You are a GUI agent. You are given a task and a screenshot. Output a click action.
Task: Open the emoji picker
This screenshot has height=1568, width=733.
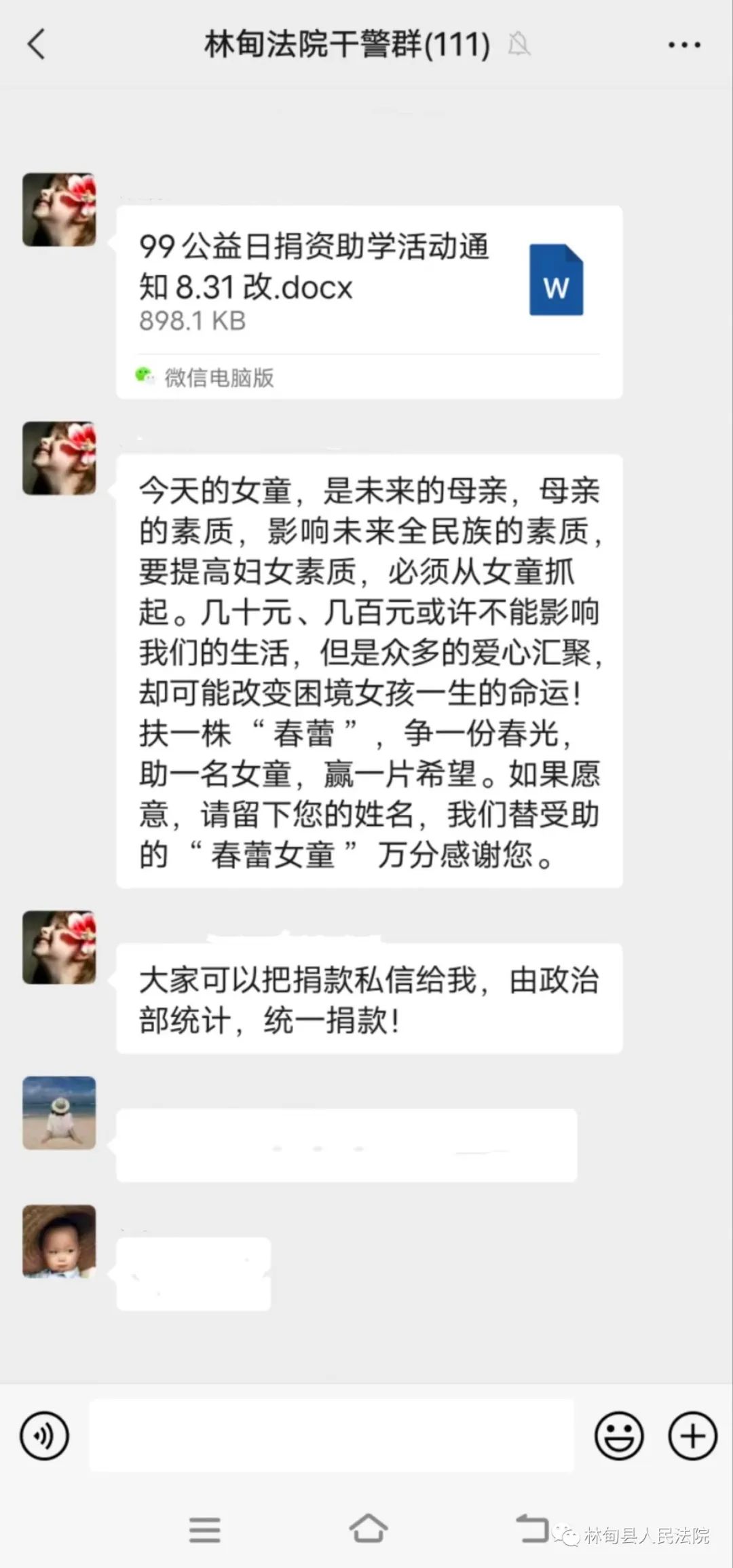click(x=618, y=1436)
